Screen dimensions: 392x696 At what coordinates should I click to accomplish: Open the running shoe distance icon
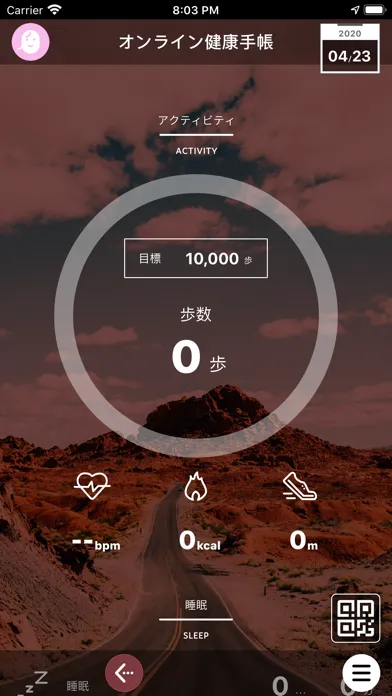[300, 486]
